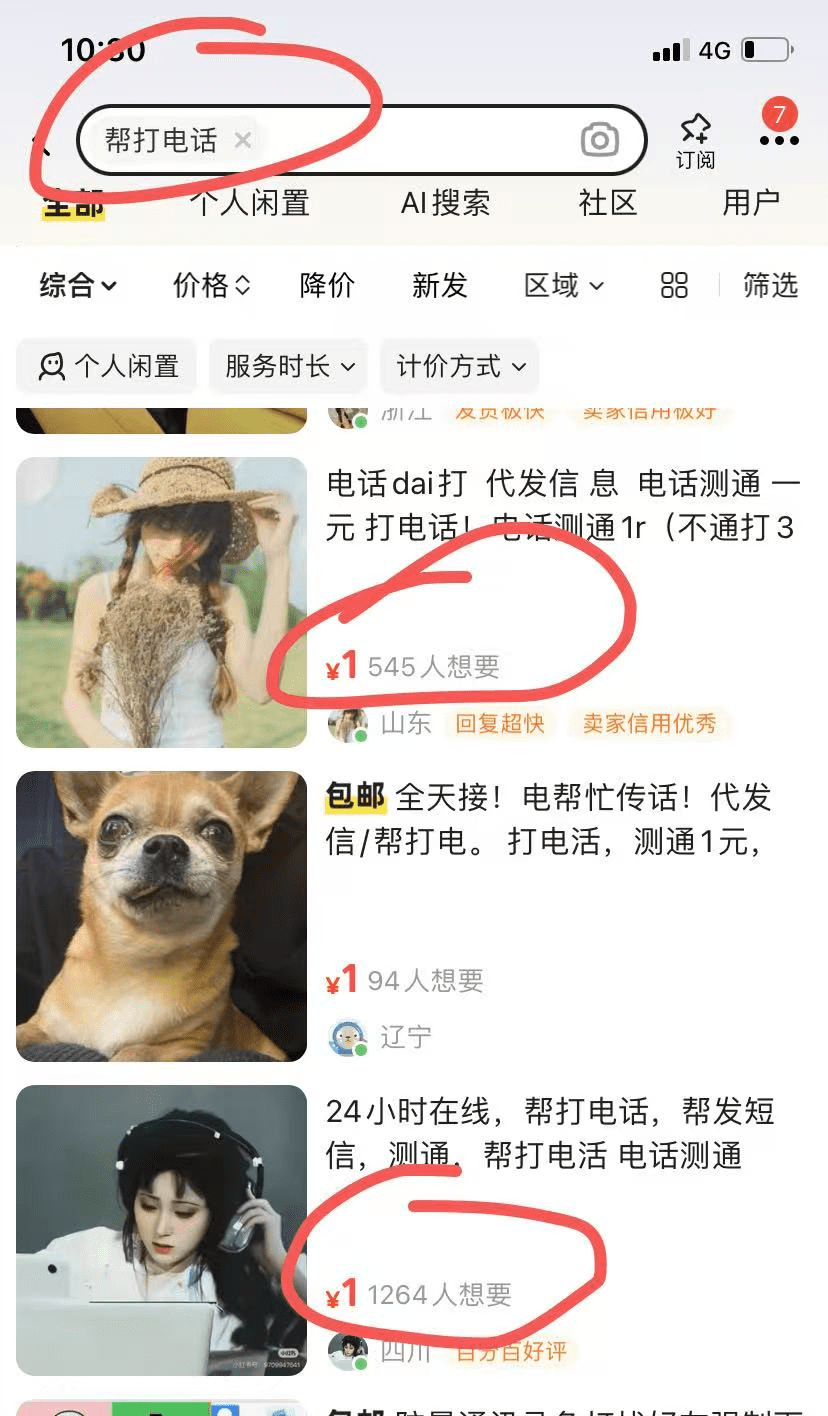Image resolution: width=828 pixels, height=1416 pixels.
Task: Expand the 综合 sort dropdown
Action: [x=79, y=285]
